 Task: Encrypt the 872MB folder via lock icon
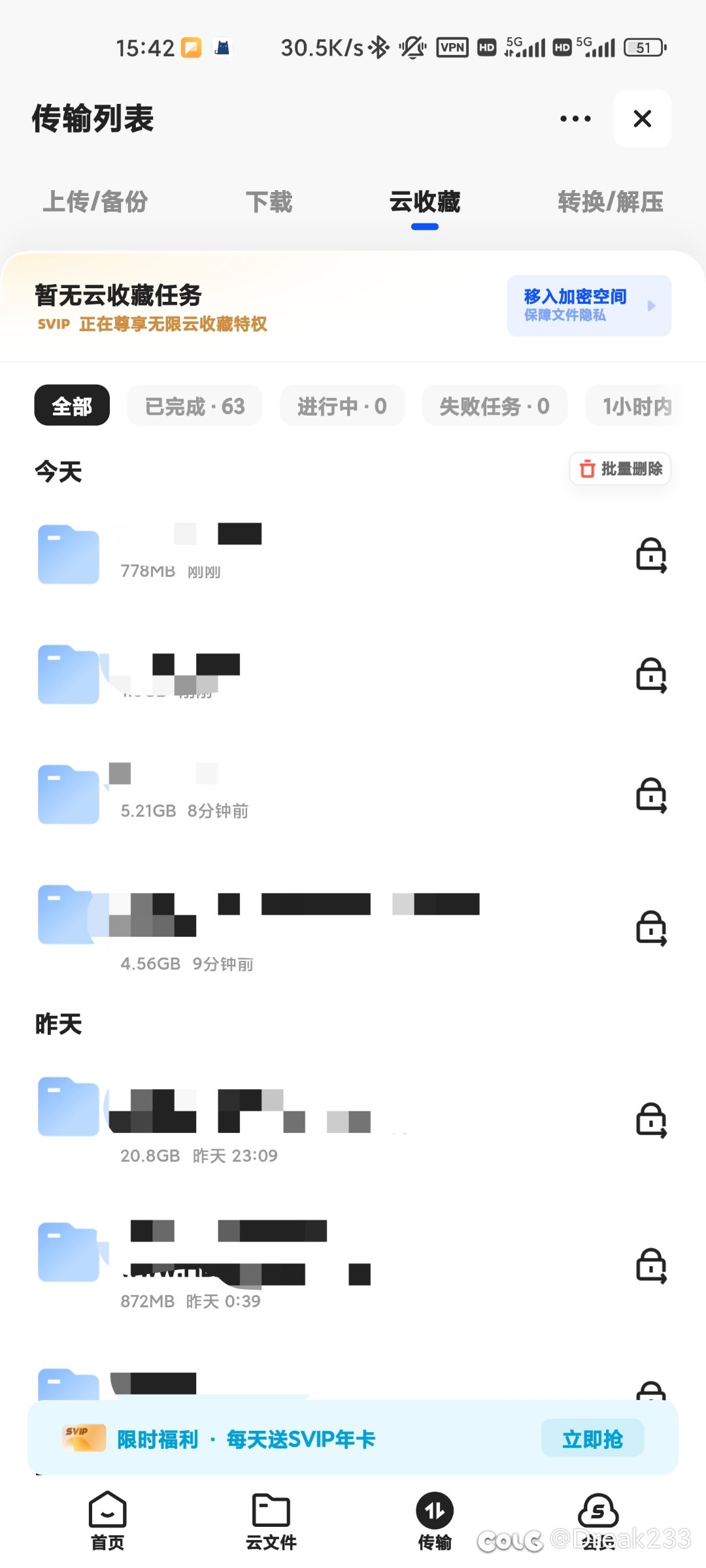651,1266
